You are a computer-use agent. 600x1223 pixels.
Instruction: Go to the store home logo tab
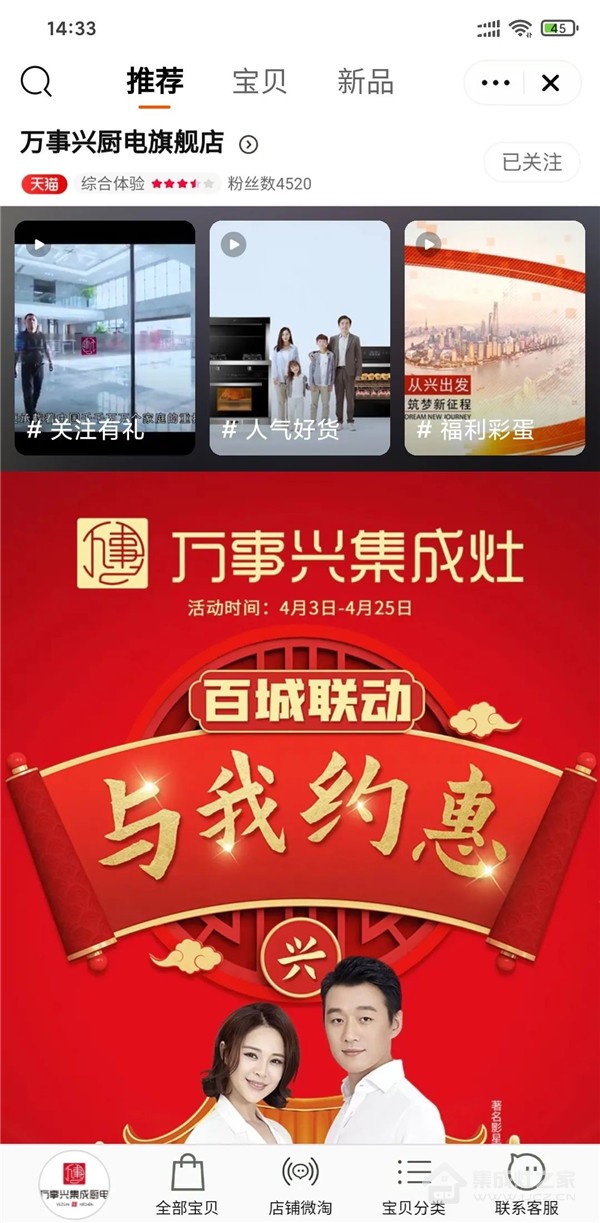[x=74, y=1184]
